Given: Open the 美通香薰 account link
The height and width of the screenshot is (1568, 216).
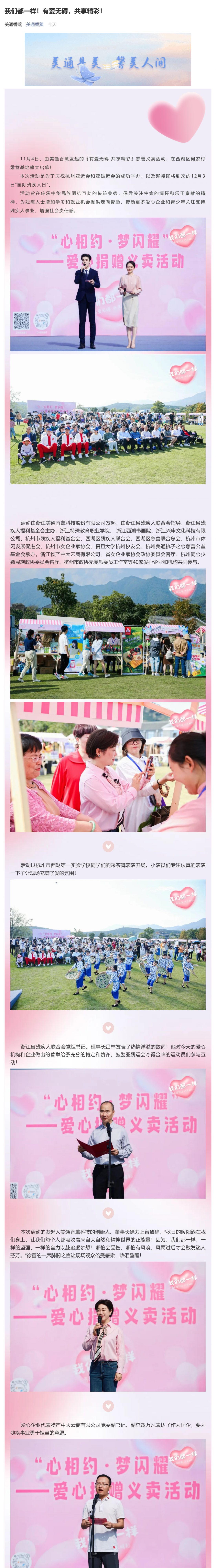Looking at the screenshot, I should [x=35, y=24].
